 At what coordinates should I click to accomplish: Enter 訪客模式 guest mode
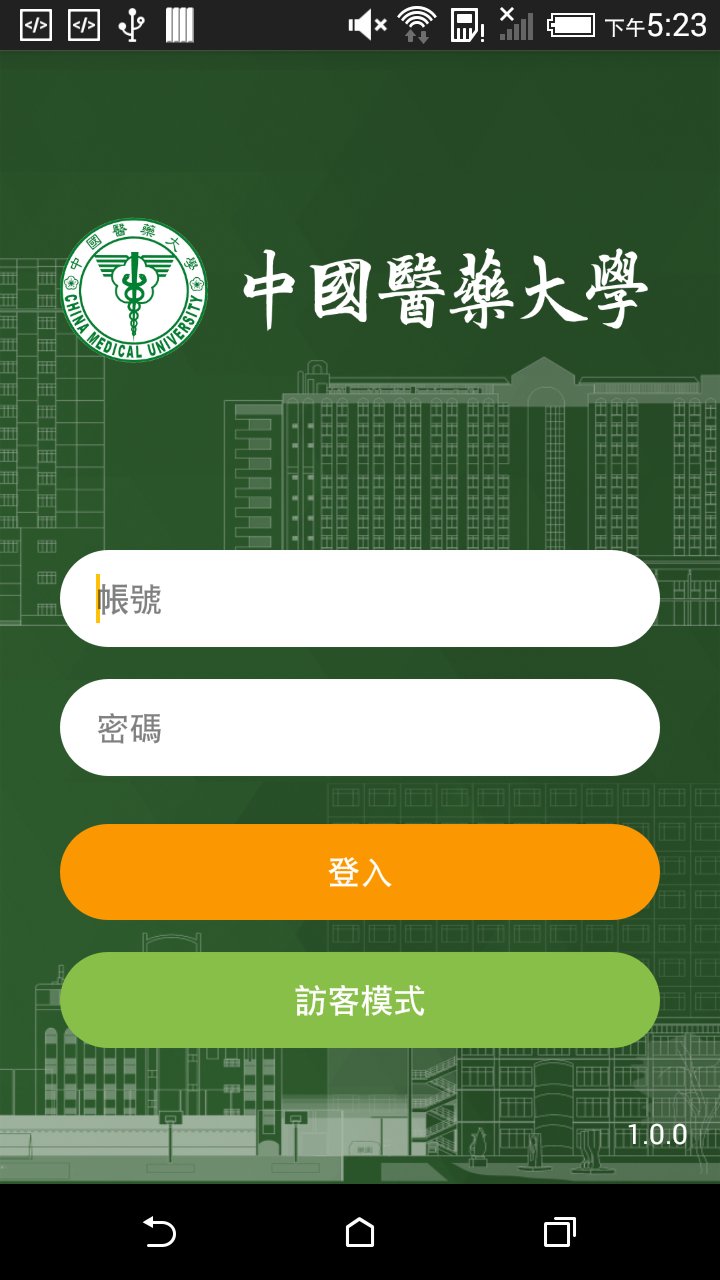point(360,1000)
